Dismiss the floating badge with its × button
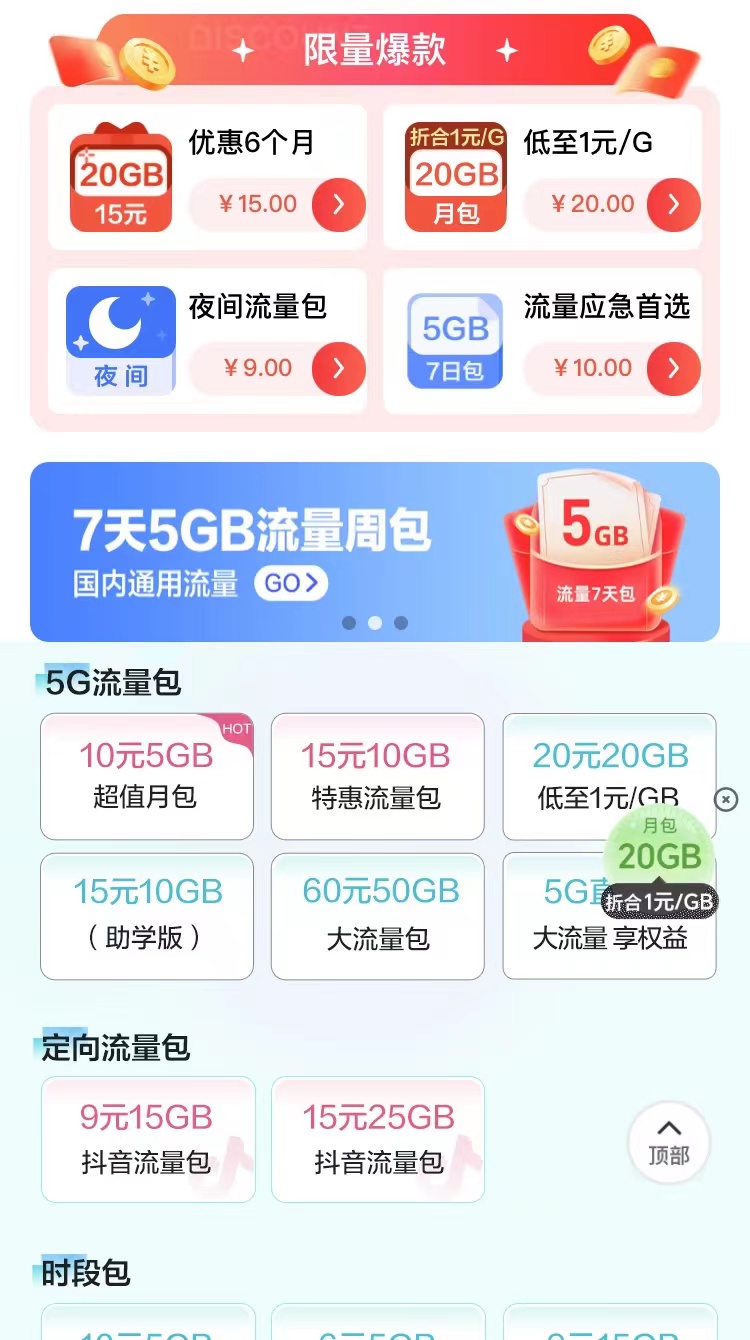This screenshot has width=750, height=1340. coord(726,799)
